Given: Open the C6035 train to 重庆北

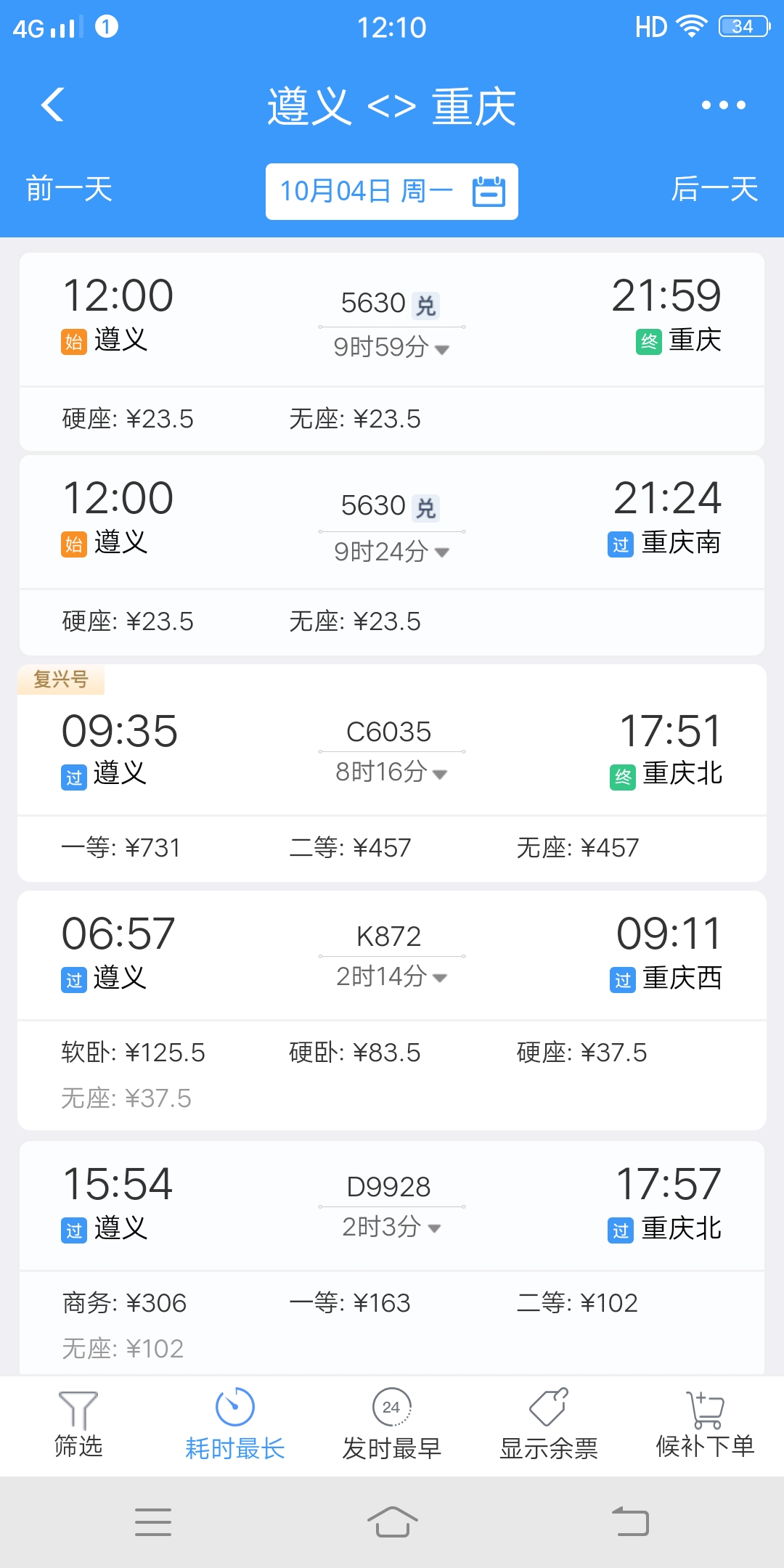Looking at the screenshot, I should pyautogui.click(x=392, y=773).
